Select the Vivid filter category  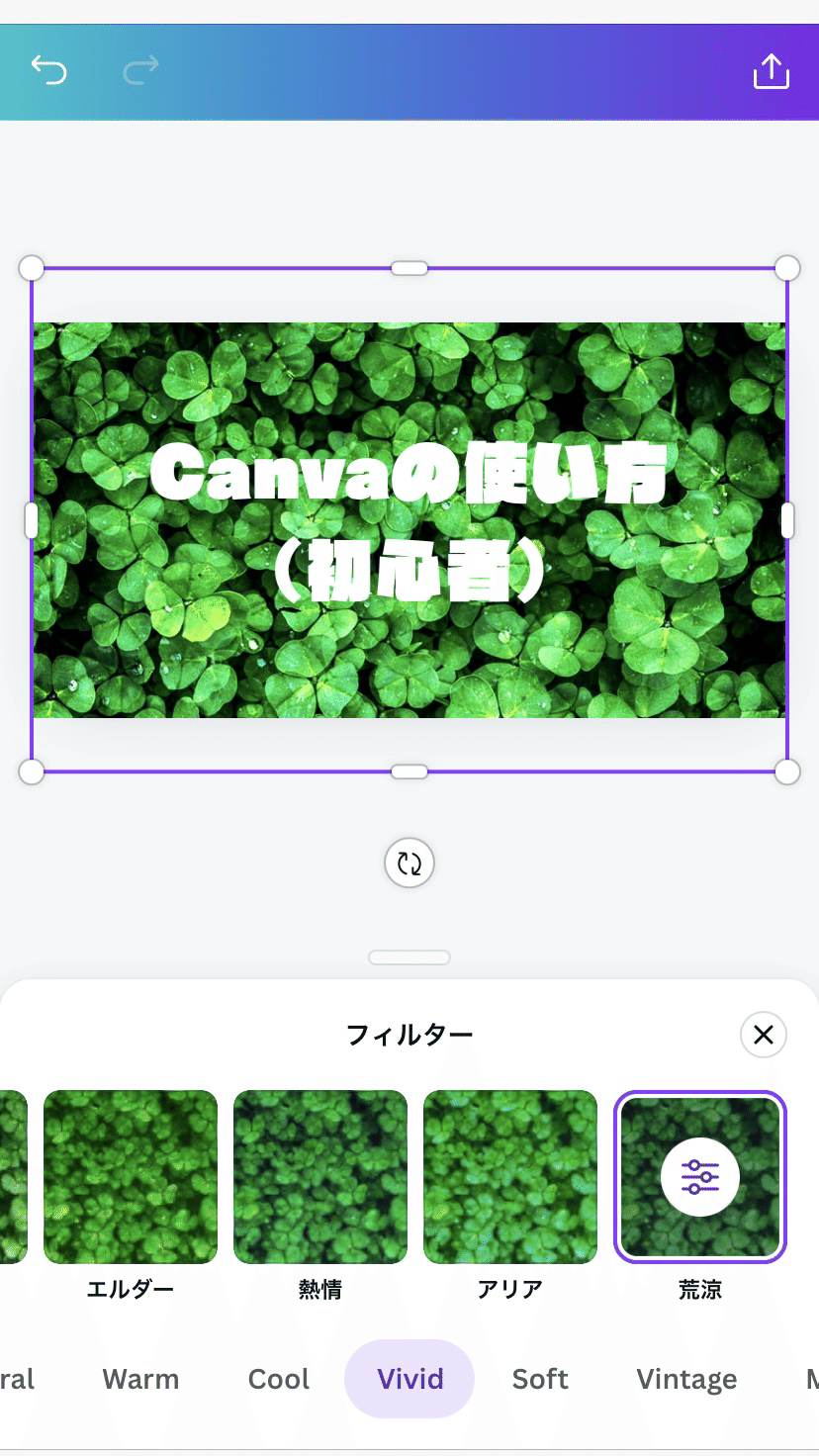(x=409, y=1379)
